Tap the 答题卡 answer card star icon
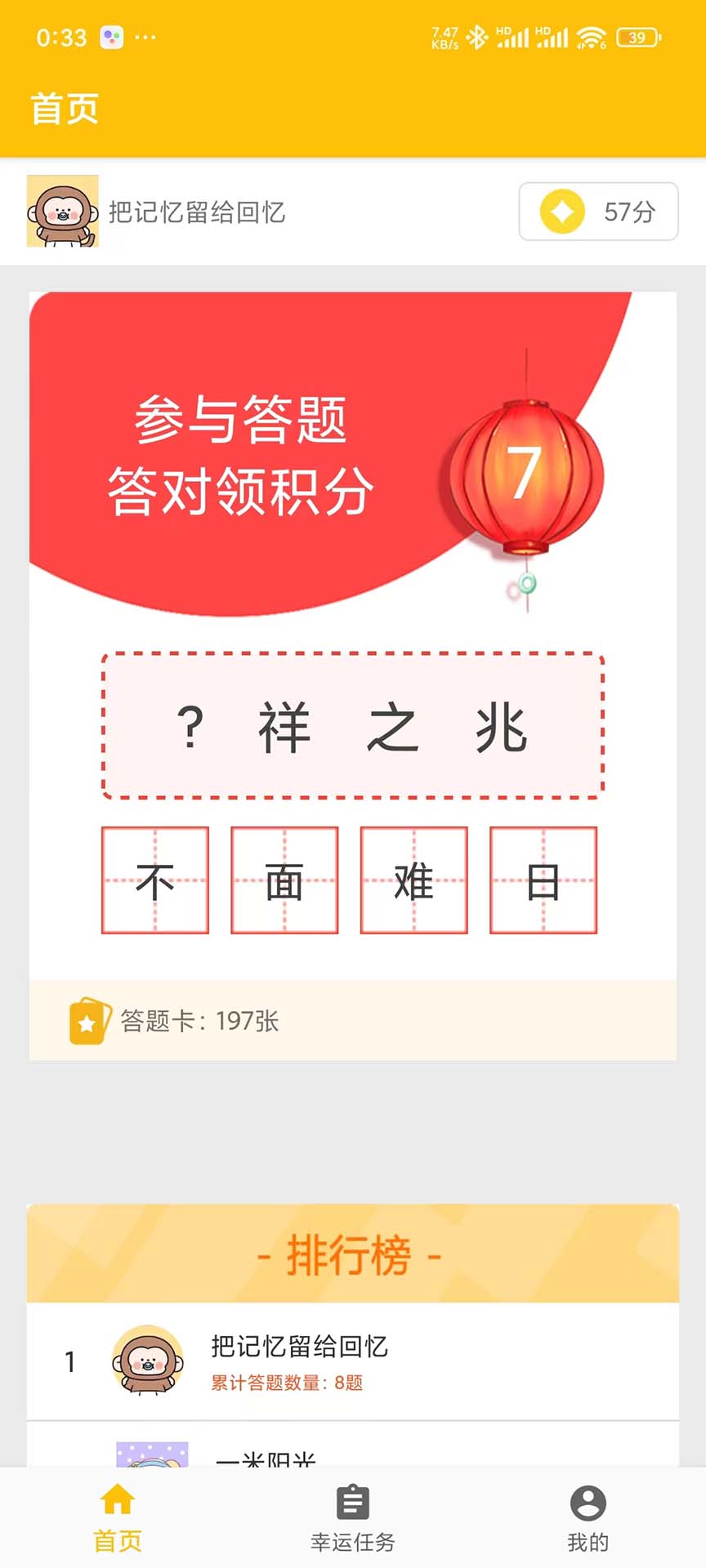Screen dimensions: 706x1568 click(x=90, y=1020)
